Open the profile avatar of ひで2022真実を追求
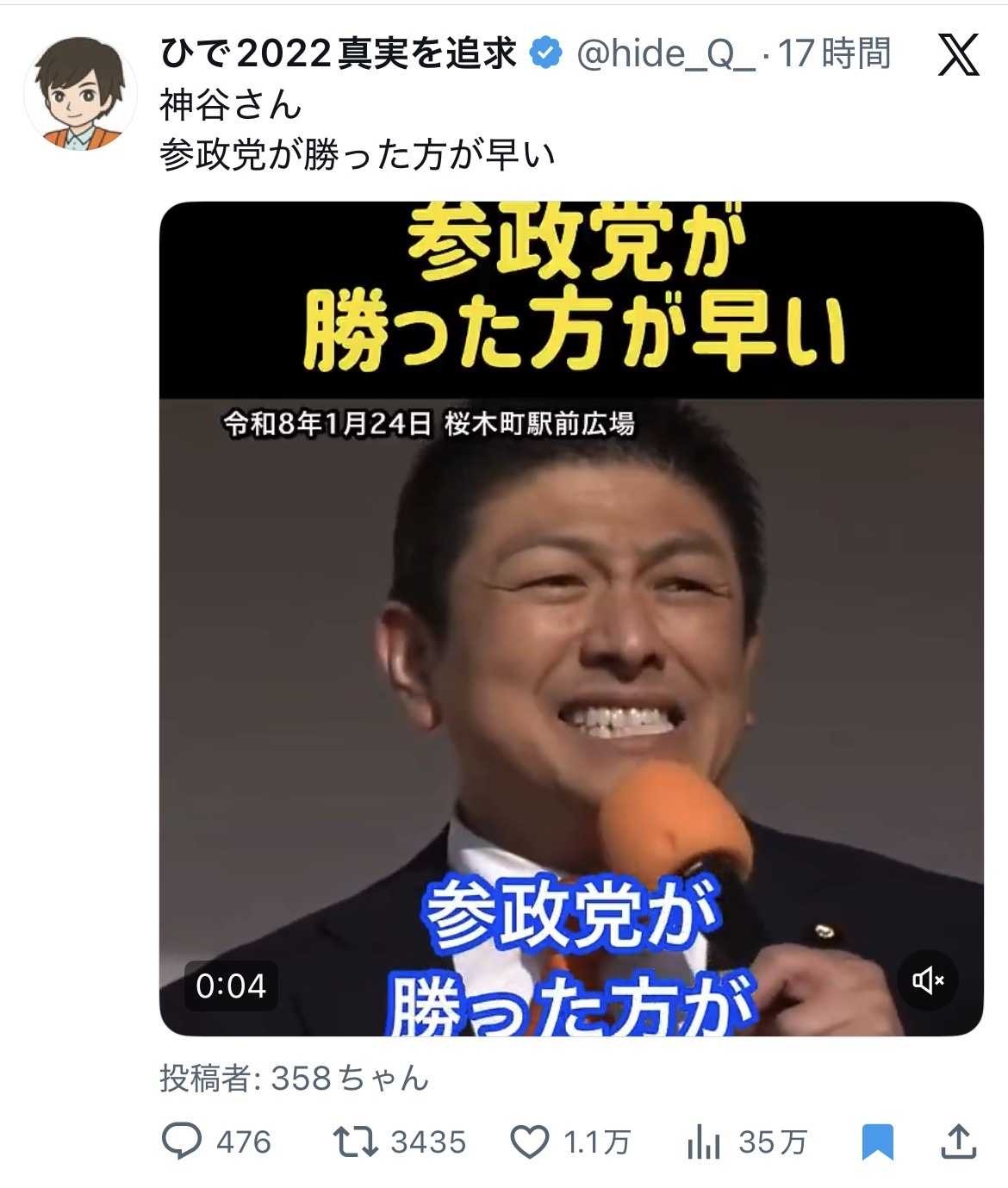 79,94
